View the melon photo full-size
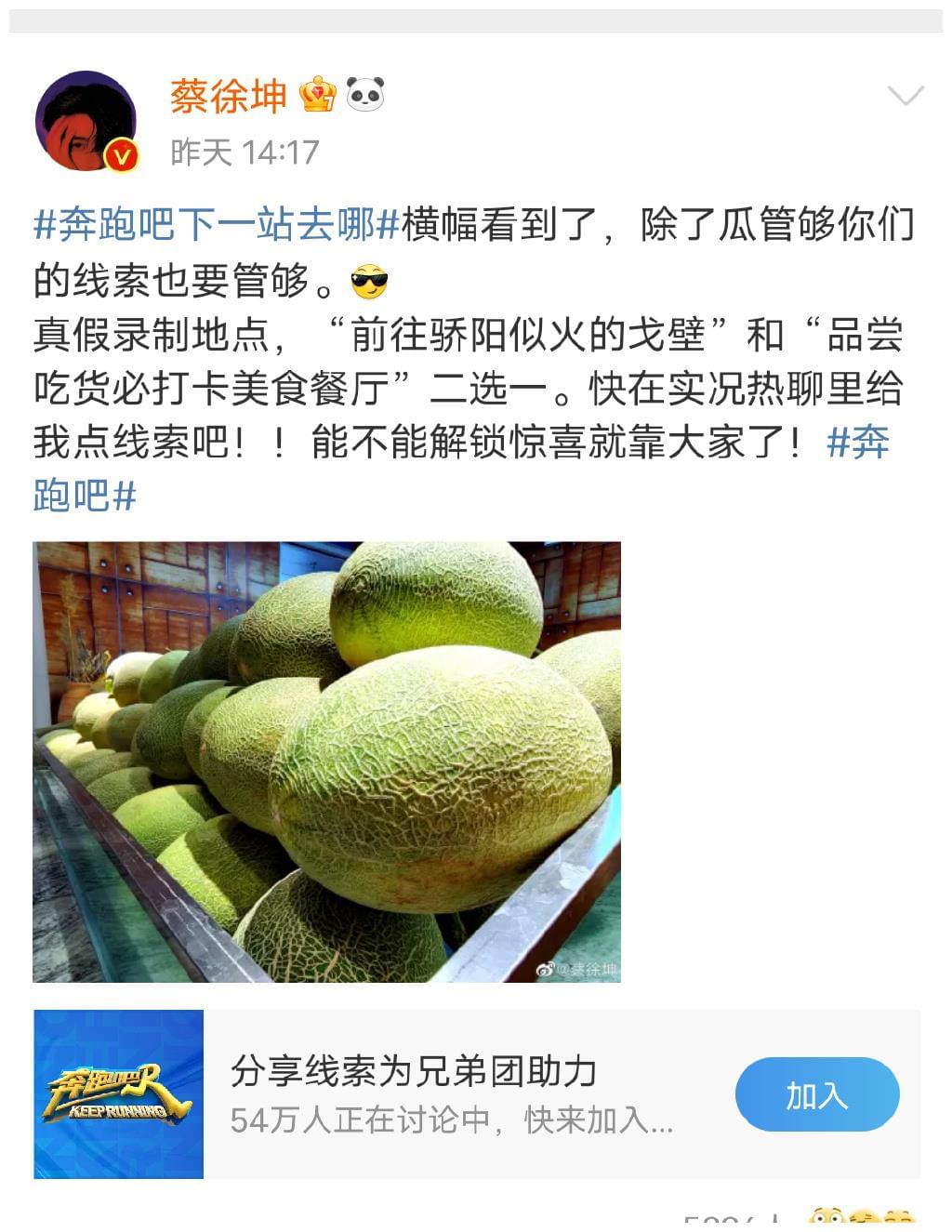952x1232 pixels. (326, 762)
